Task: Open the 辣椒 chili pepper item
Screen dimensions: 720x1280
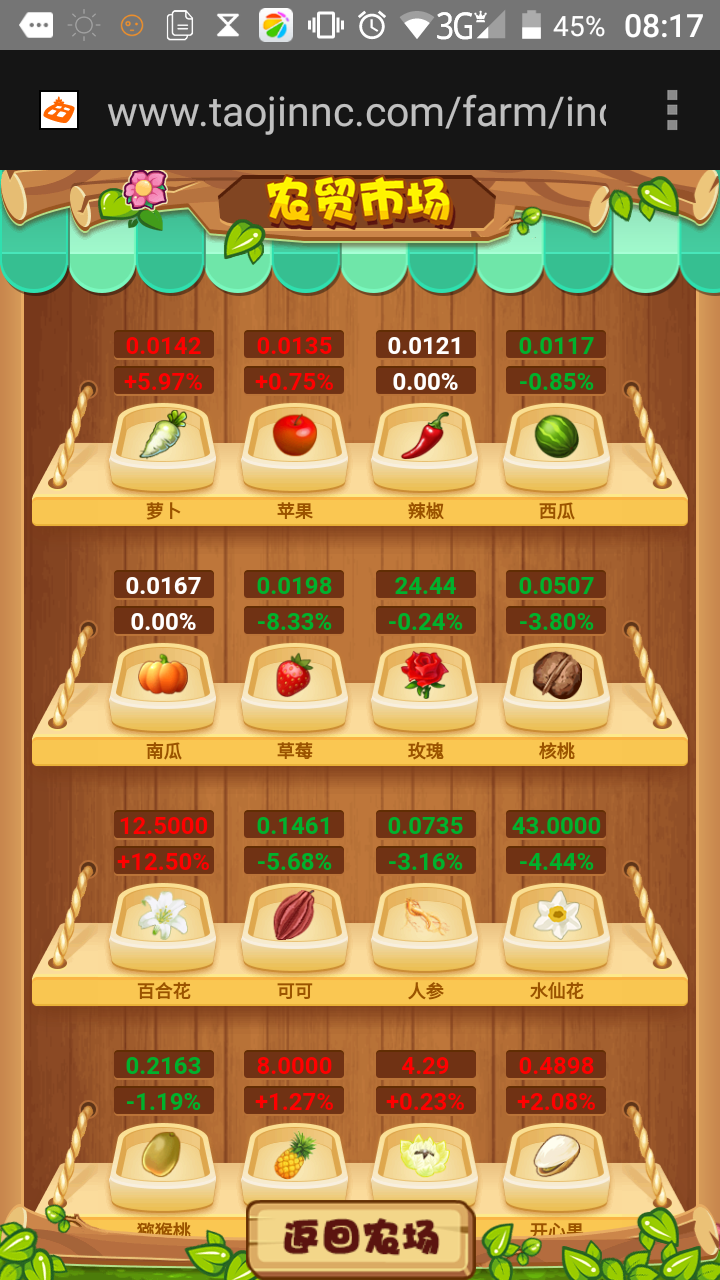Action: (426, 437)
